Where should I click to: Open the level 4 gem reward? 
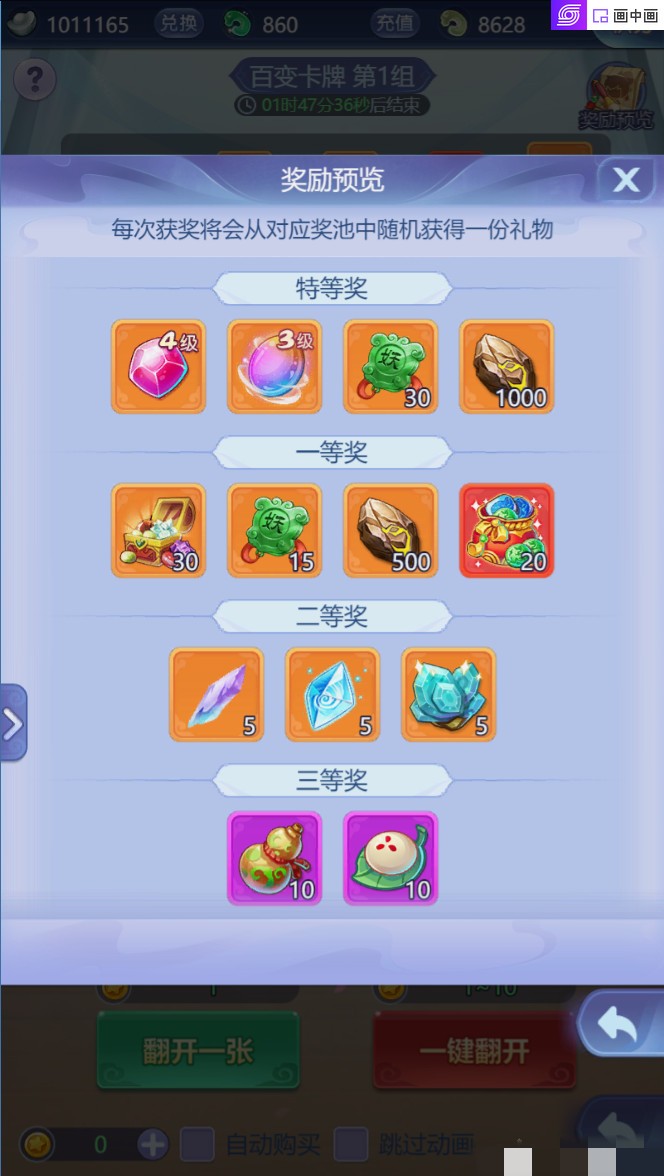(x=158, y=366)
